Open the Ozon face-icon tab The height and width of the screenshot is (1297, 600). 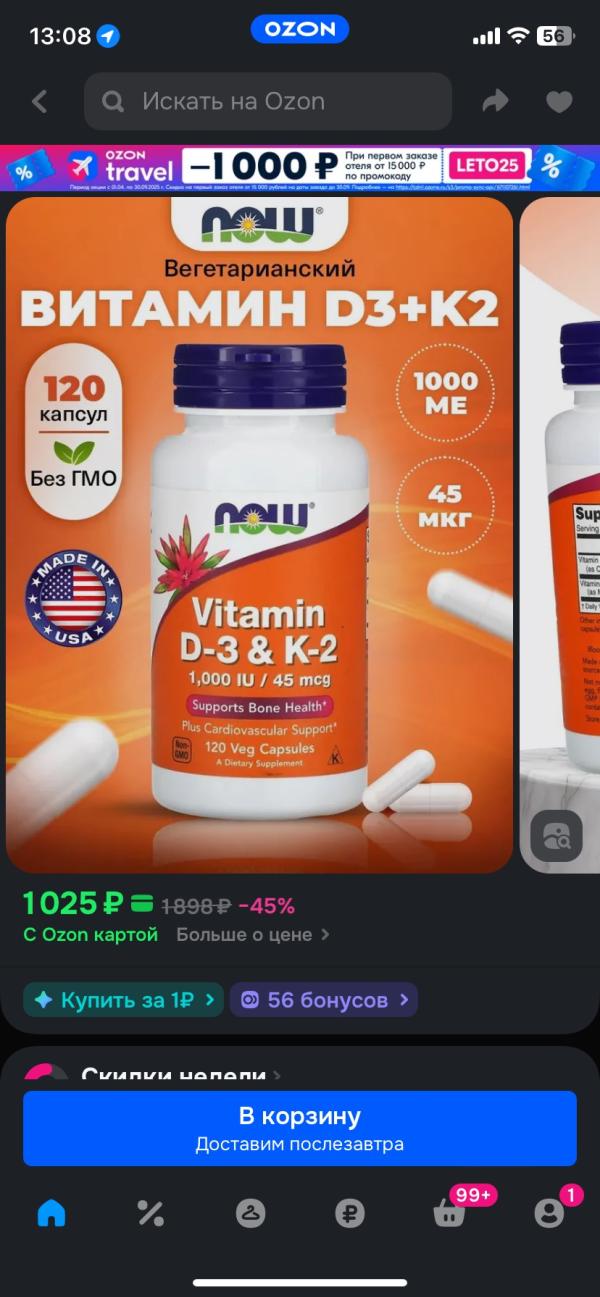[x=250, y=1213]
